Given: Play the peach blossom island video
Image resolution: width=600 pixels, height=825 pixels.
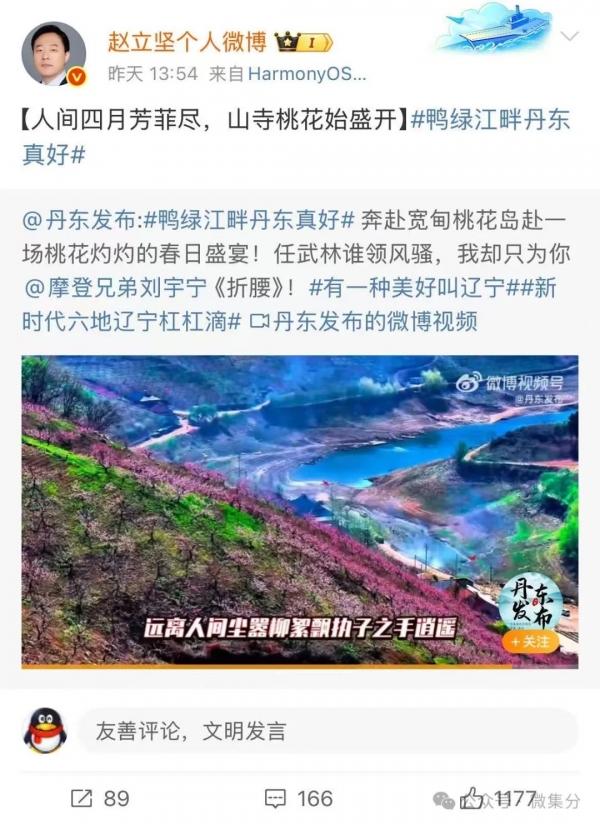Looking at the screenshot, I should tap(299, 510).
